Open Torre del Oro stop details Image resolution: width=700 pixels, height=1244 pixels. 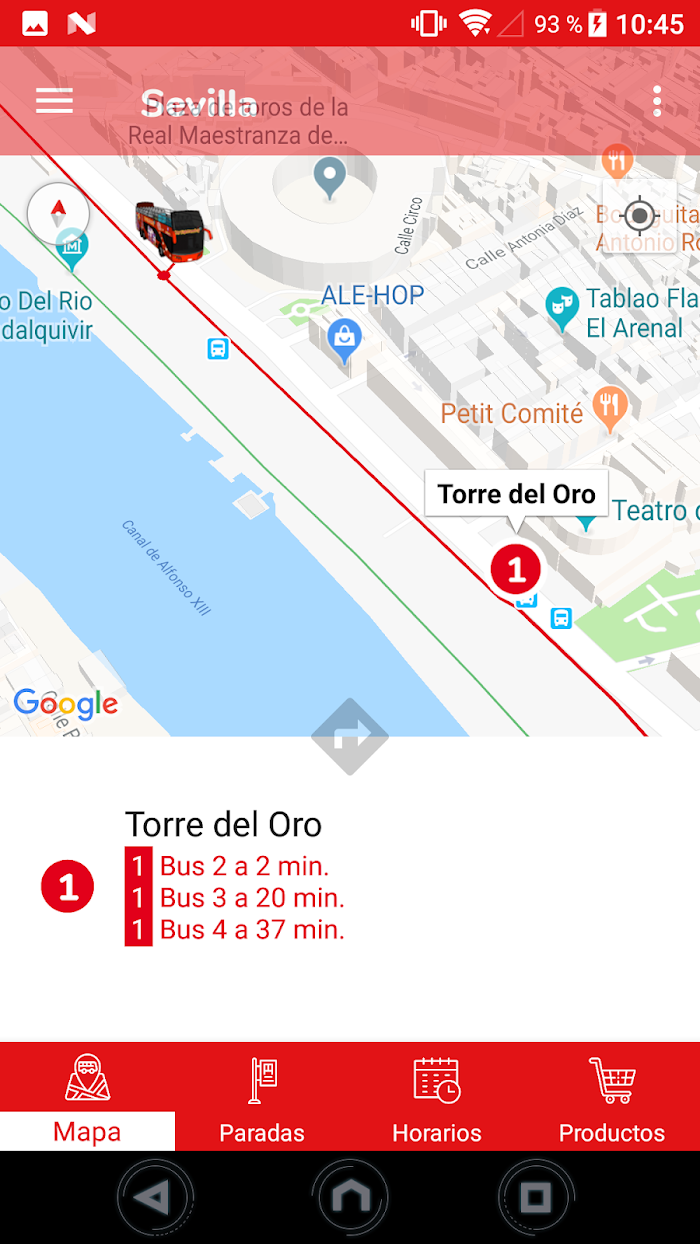click(x=223, y=824)
